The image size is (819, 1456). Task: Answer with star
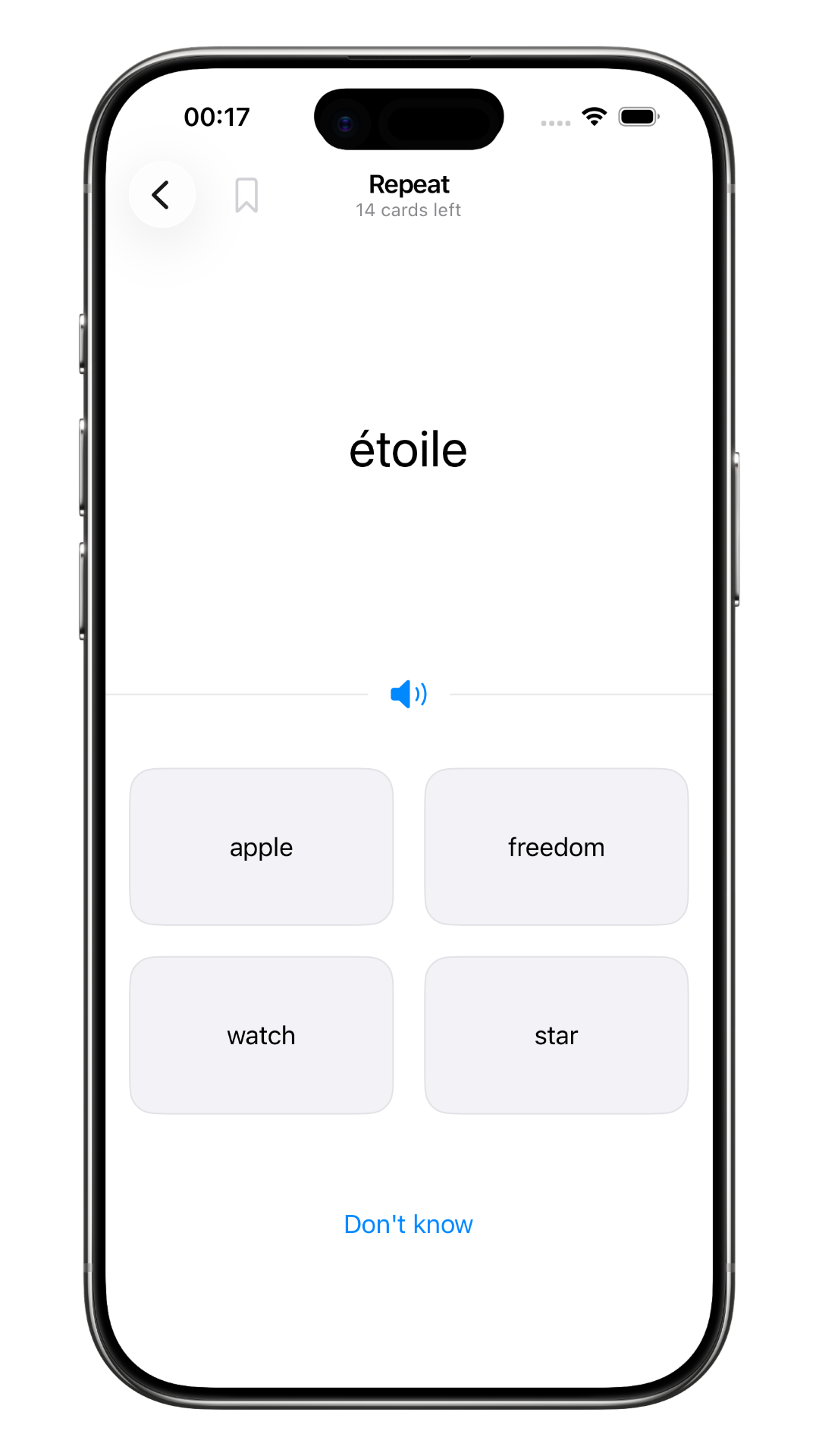click(557, 1035)
